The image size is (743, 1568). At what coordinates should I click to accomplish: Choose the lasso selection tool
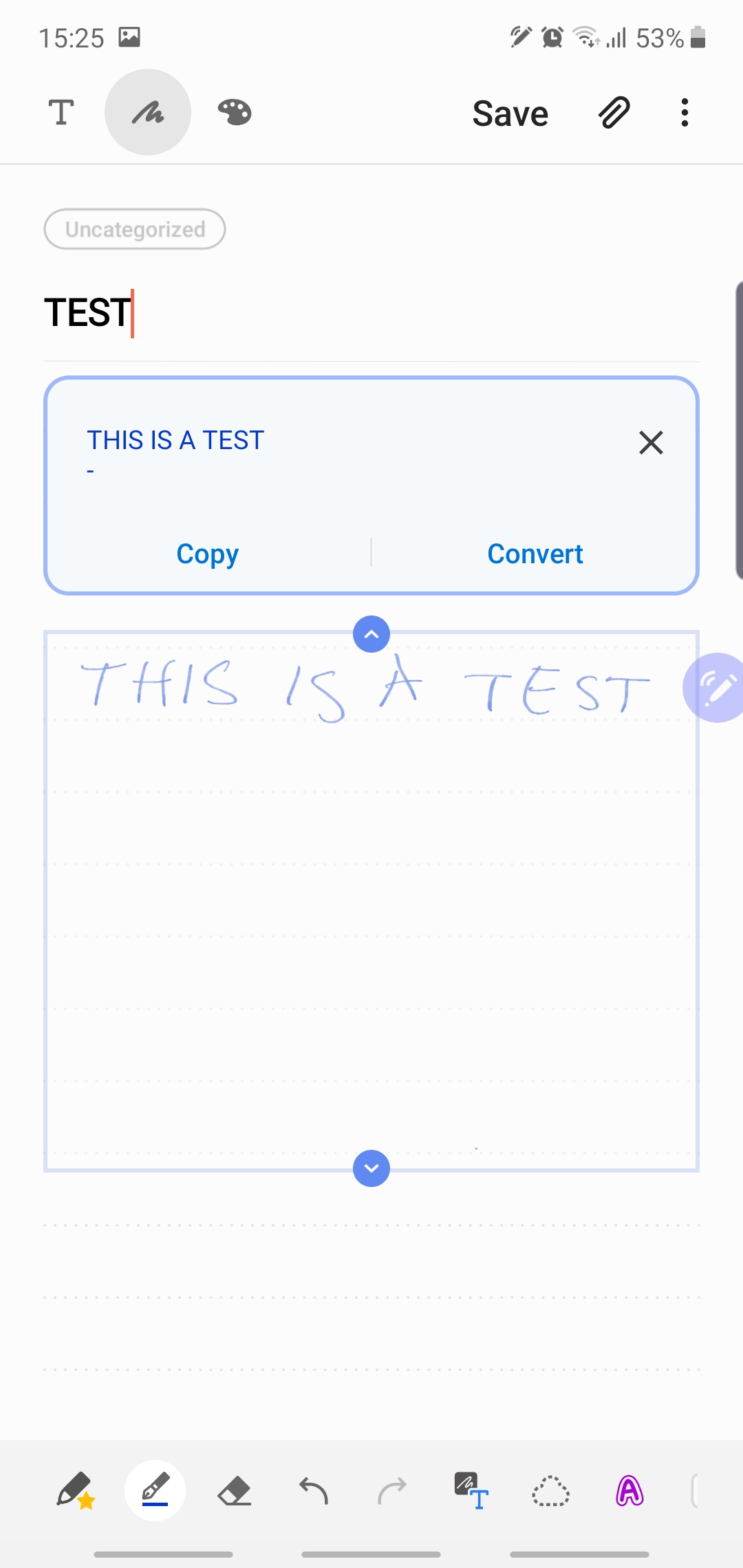(x=550, y=1491)
